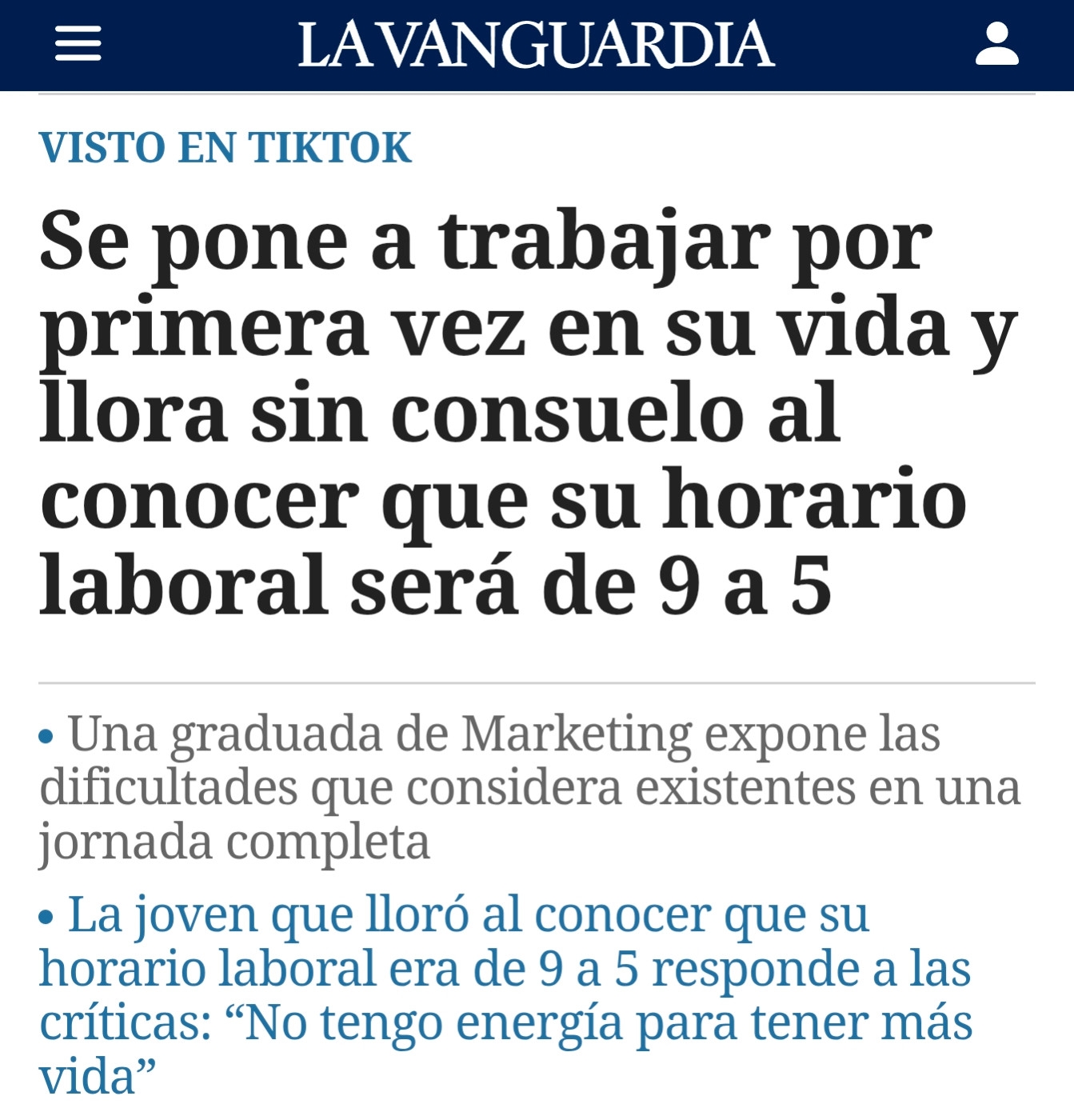Open the hamburger navigation menu
This screenshot has width=1074, height=1120.
[78, 44]
